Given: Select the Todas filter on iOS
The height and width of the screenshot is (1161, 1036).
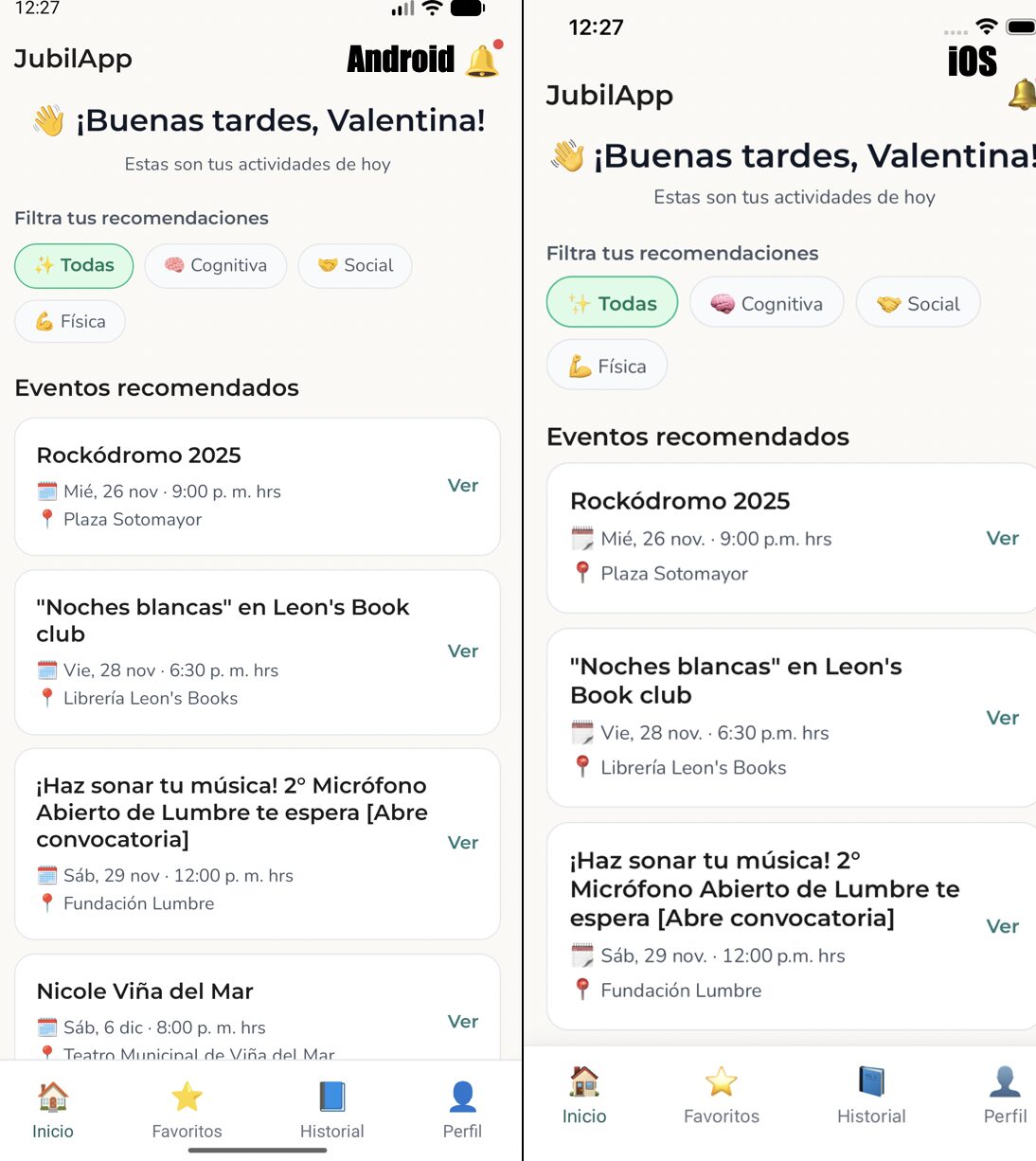Looking at the screenshot, I should pyautogui.click(x=612, y=303).
